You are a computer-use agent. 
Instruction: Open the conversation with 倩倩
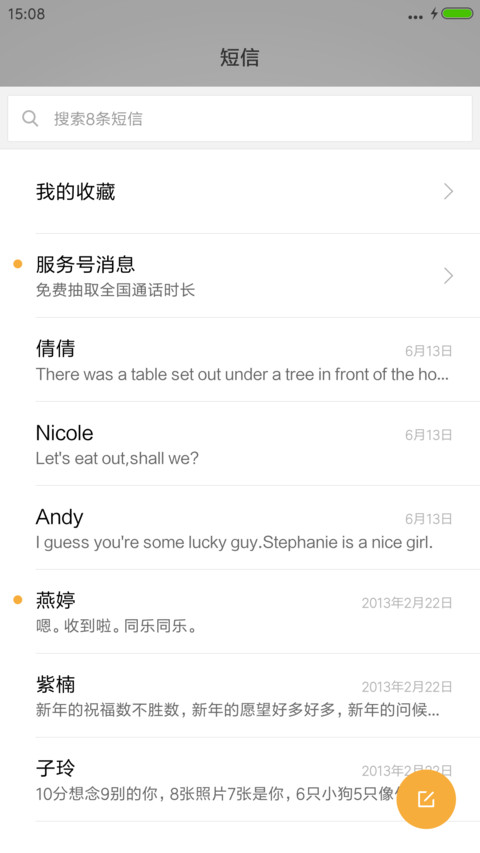240,360
